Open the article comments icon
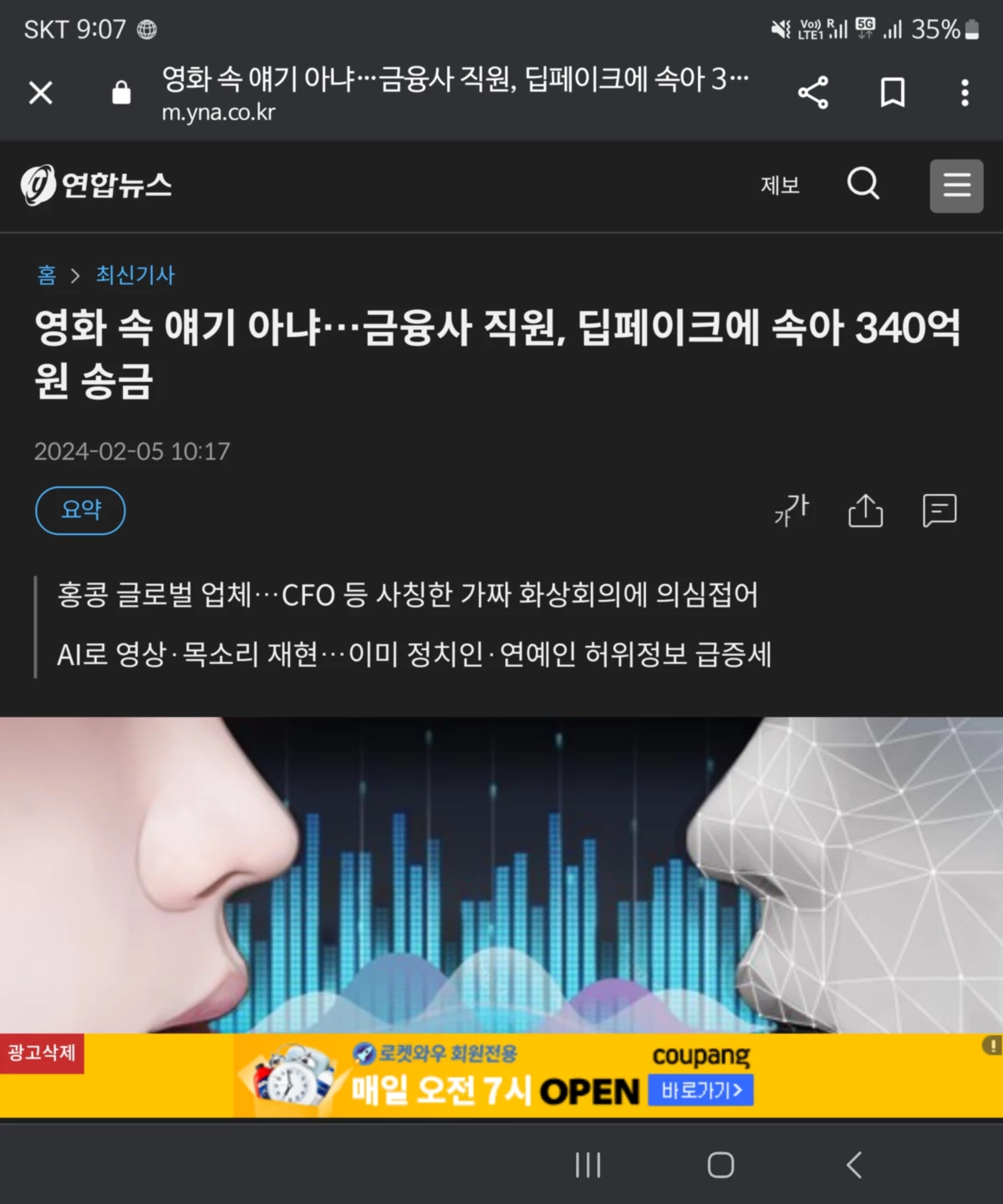1003x1204 pixels. click(939, 510)
